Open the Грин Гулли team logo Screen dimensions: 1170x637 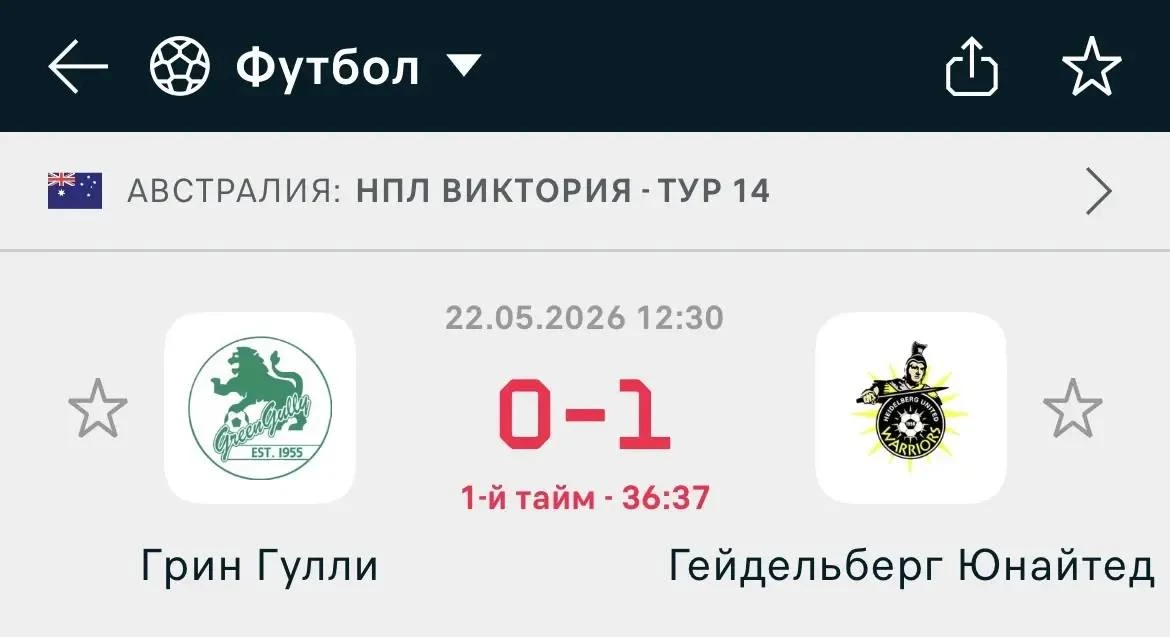(260, 408)
